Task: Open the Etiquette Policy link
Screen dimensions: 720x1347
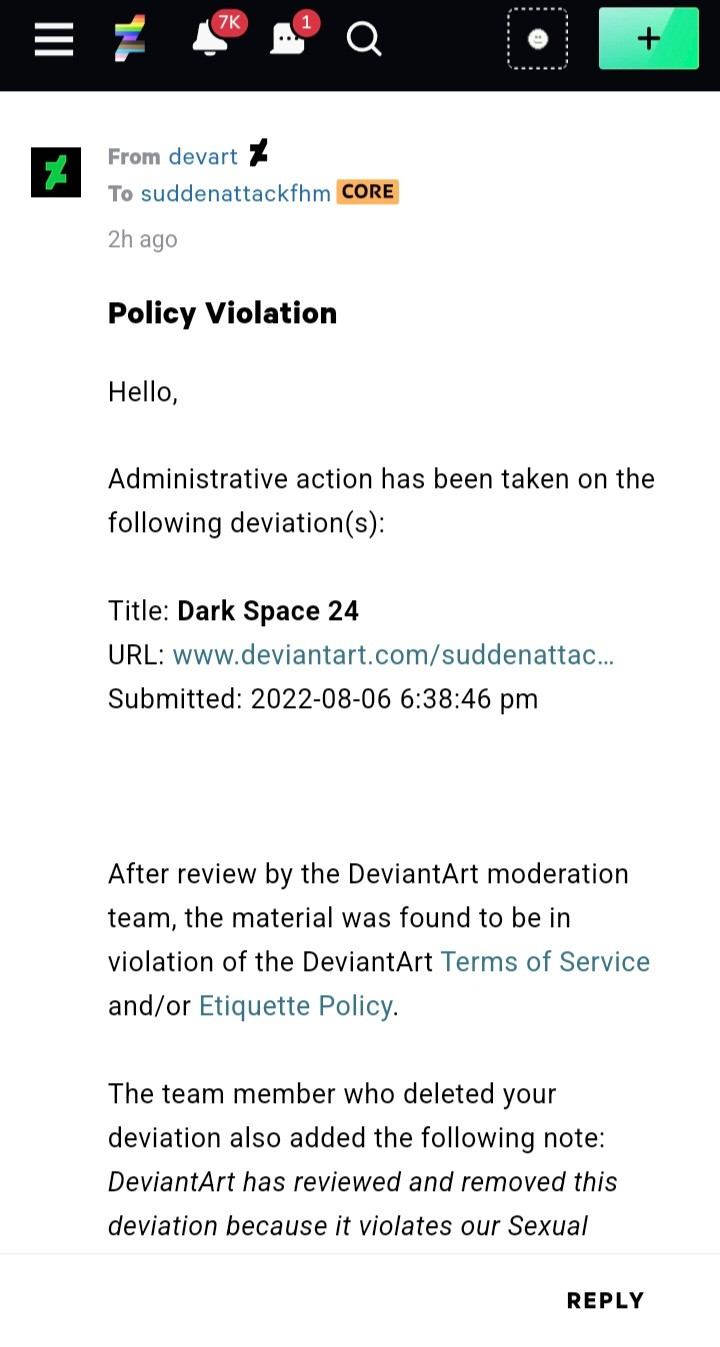Action: click(x=295, y=1006)
